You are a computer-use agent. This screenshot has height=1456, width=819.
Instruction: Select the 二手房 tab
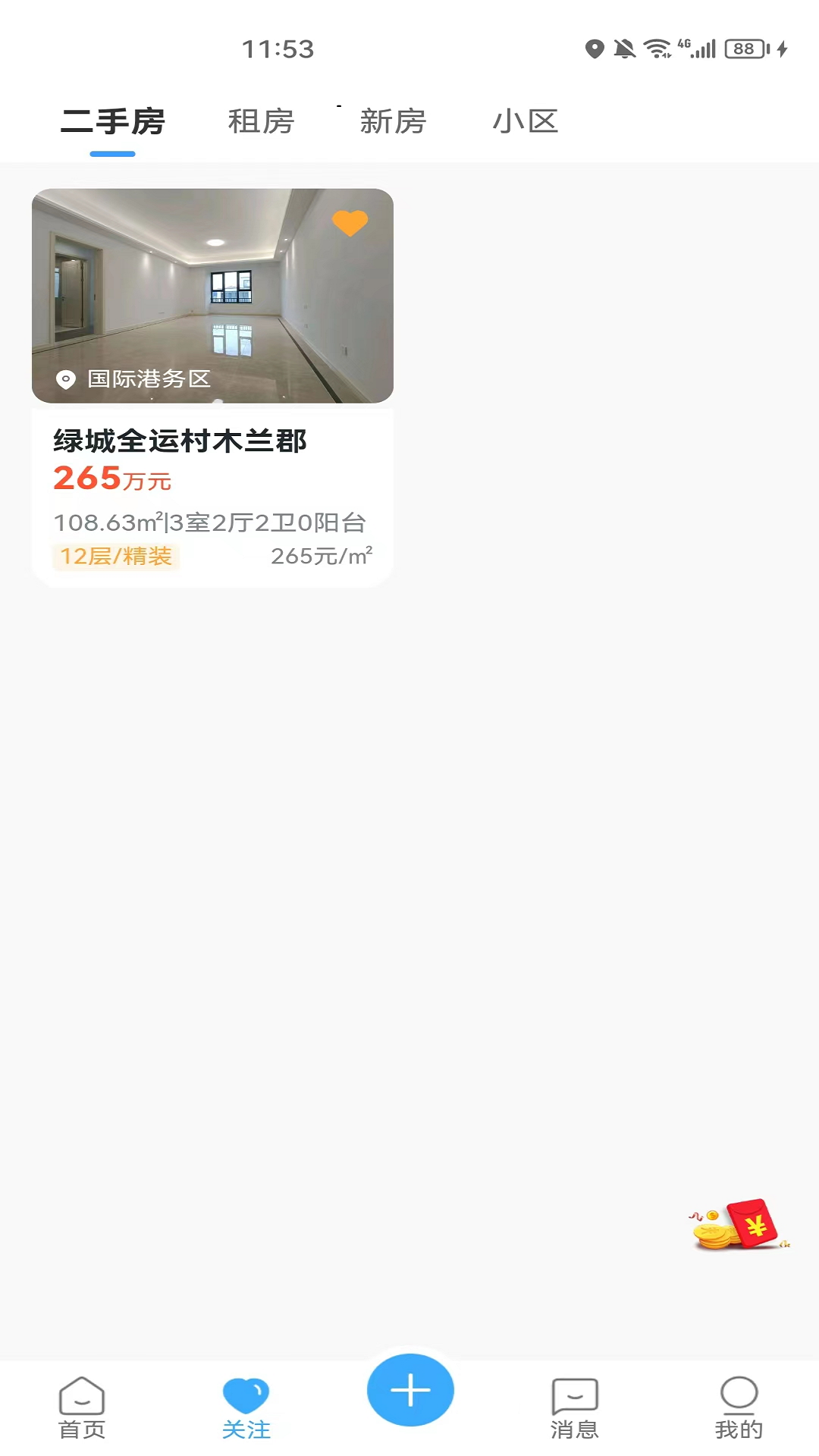(113, 121)
